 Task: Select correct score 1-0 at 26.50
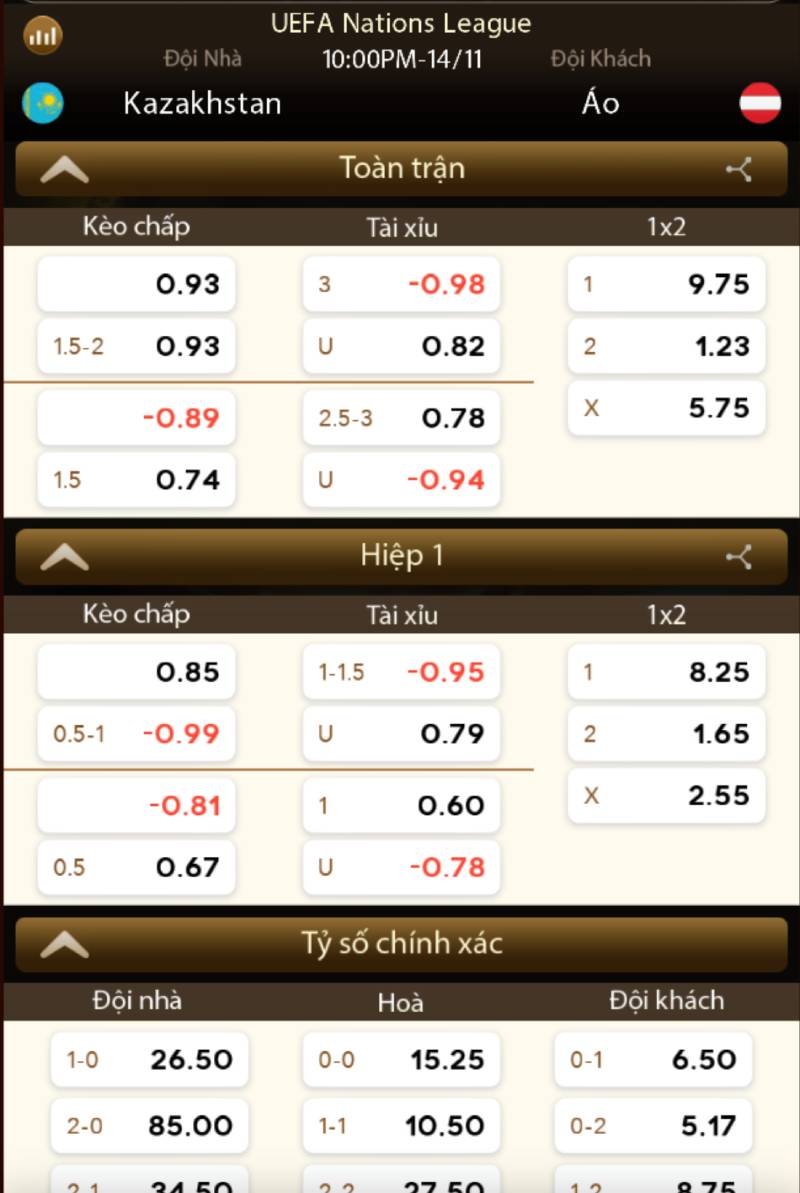(149, 1060)
